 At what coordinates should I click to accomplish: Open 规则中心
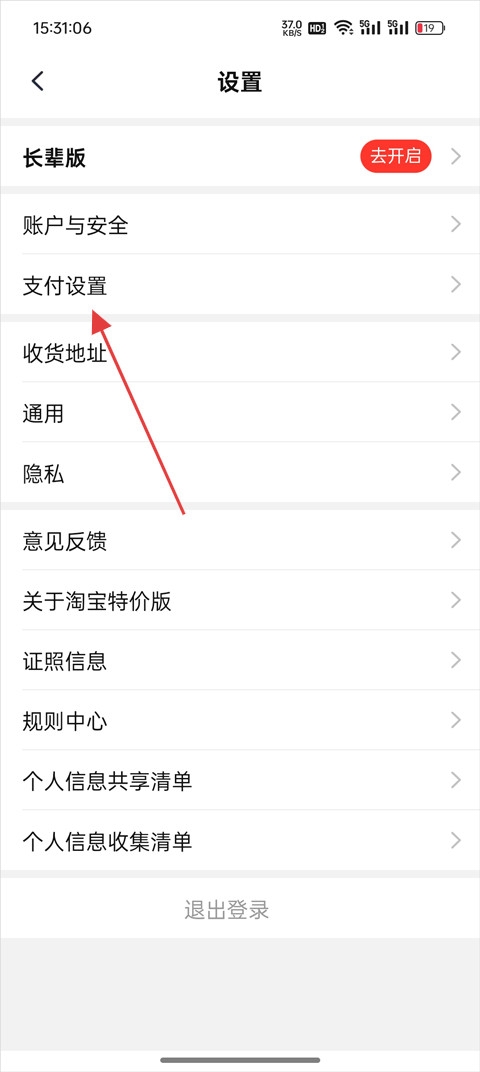[240, 721]
